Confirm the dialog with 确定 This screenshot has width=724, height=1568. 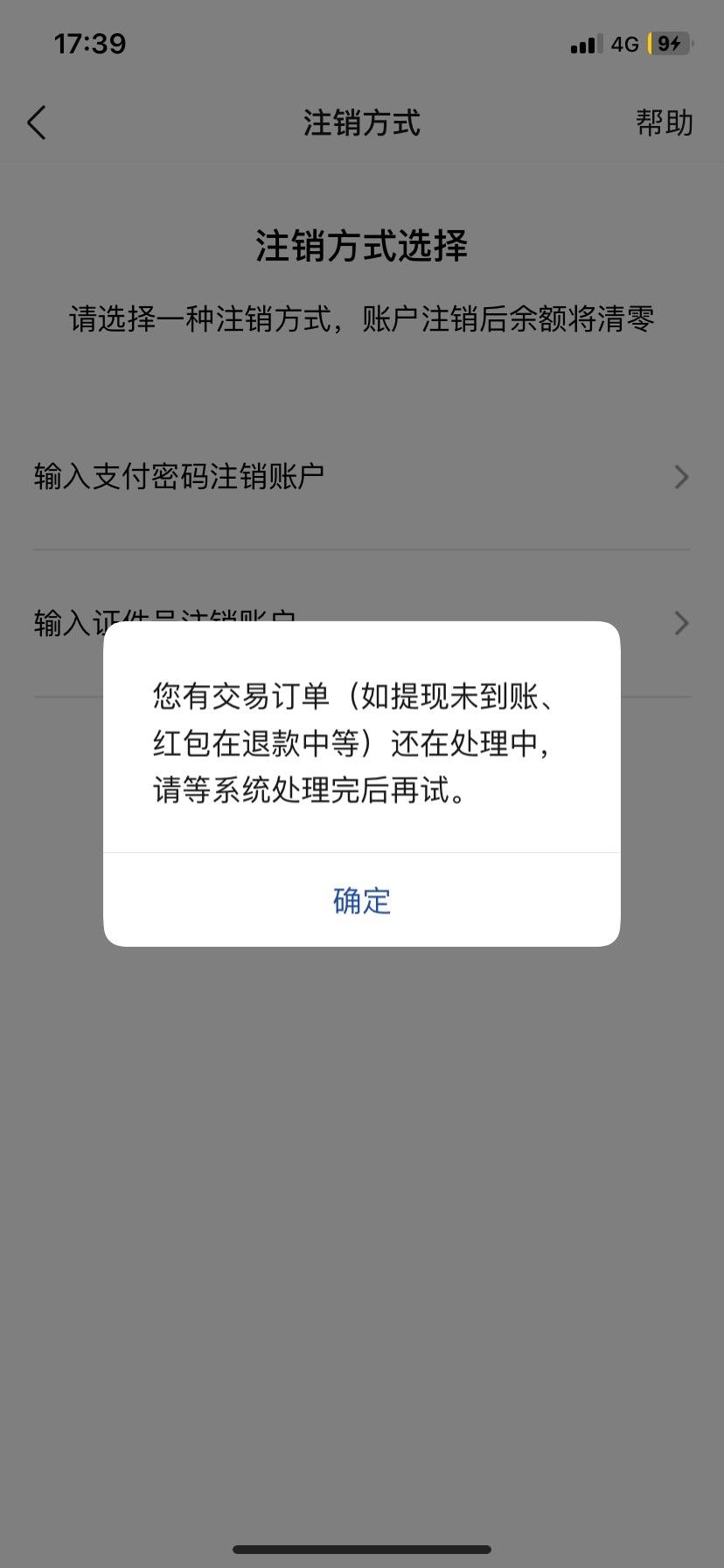pos(361,900)
